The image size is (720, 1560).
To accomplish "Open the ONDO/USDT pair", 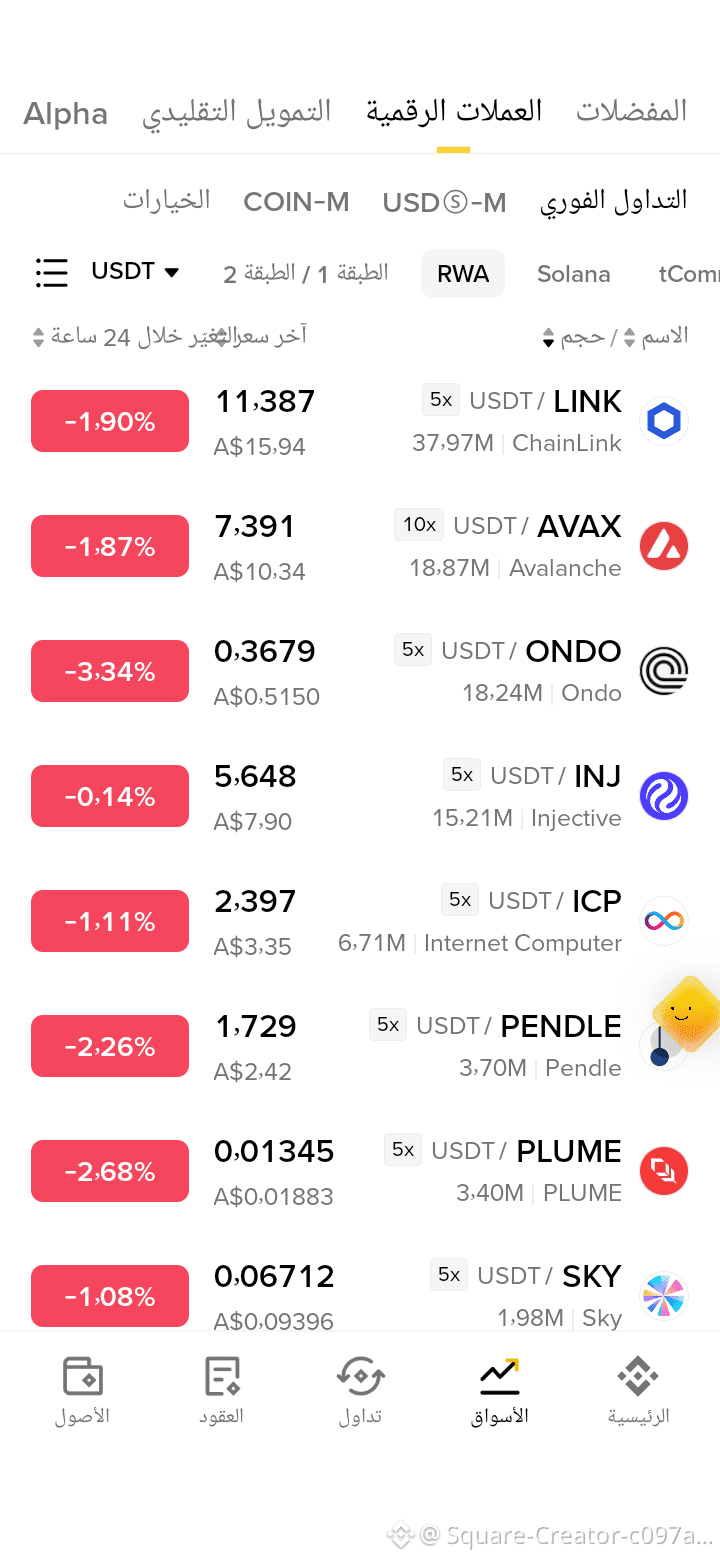I will pyautogui.click(x=360, y=672).
